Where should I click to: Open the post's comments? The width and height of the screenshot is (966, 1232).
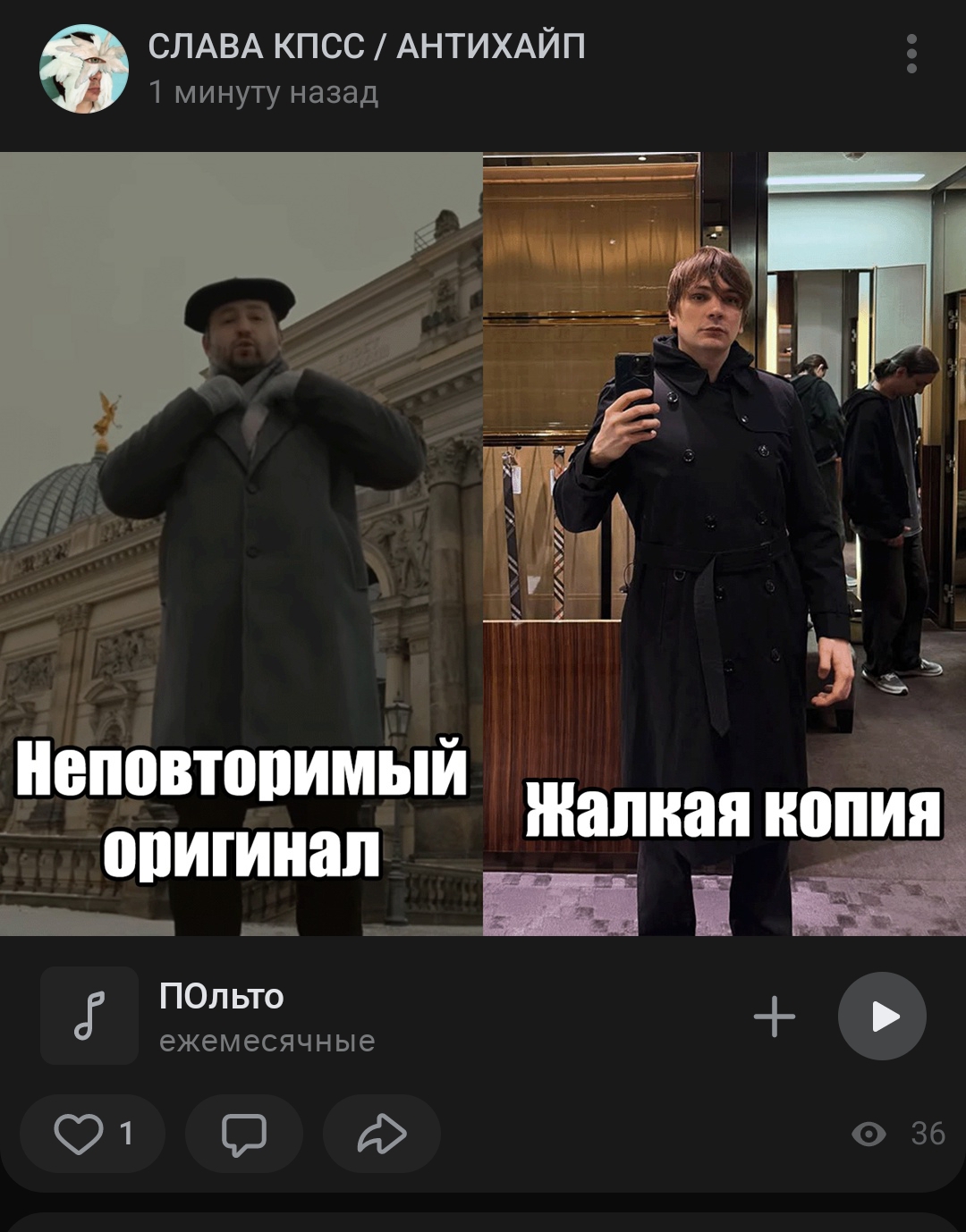243,1134
